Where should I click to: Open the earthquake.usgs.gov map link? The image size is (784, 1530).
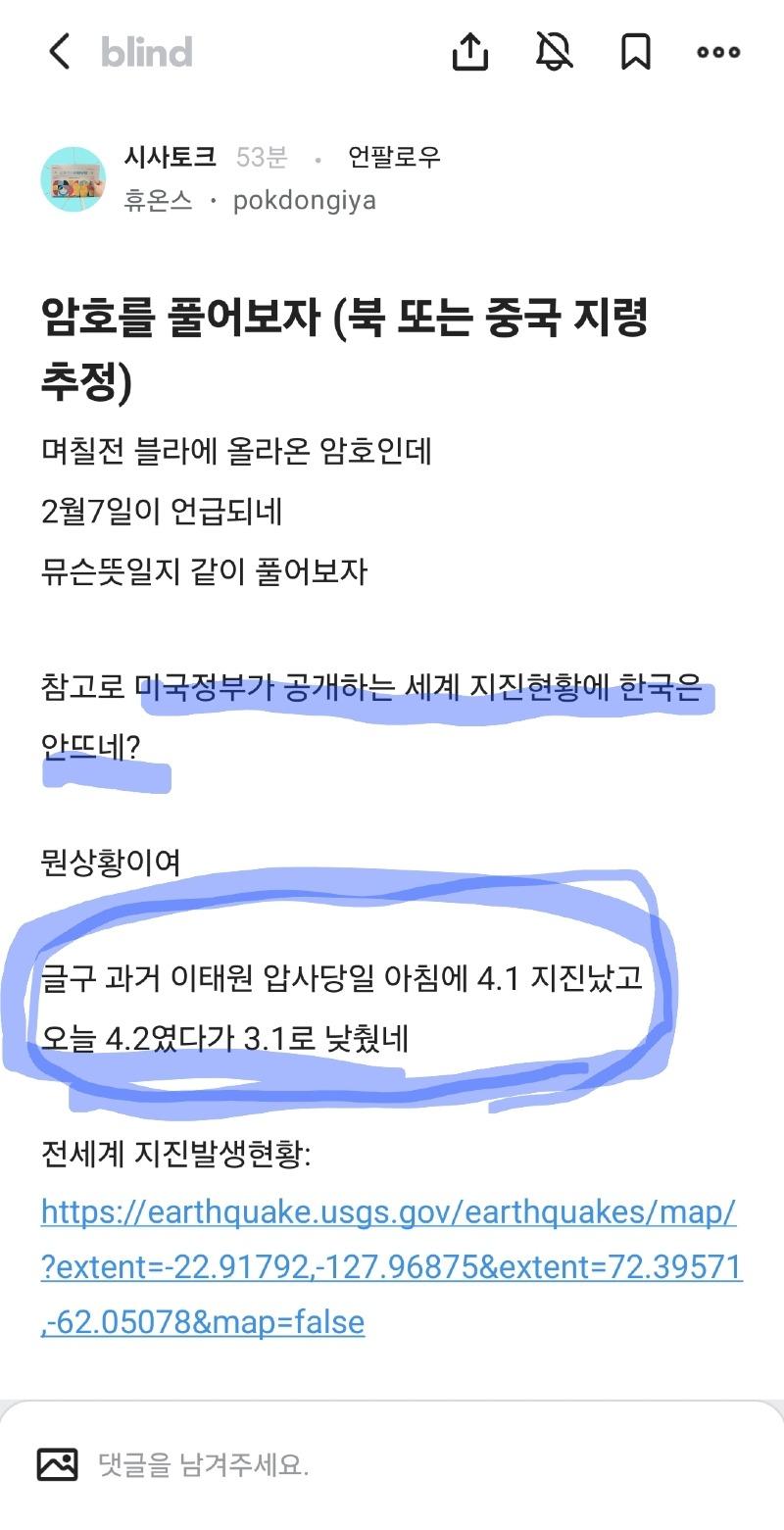[x=388, y=1266]
